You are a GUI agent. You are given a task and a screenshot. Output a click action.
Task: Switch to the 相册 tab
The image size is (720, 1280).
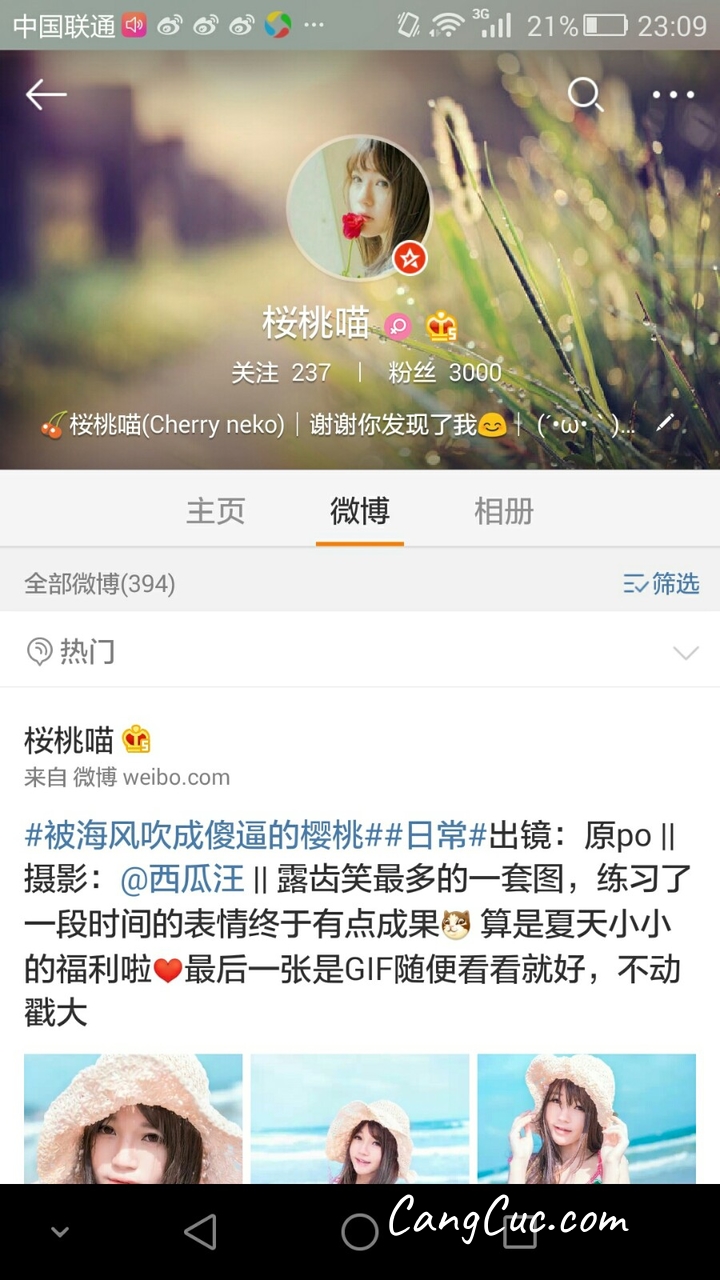[503, 511]
